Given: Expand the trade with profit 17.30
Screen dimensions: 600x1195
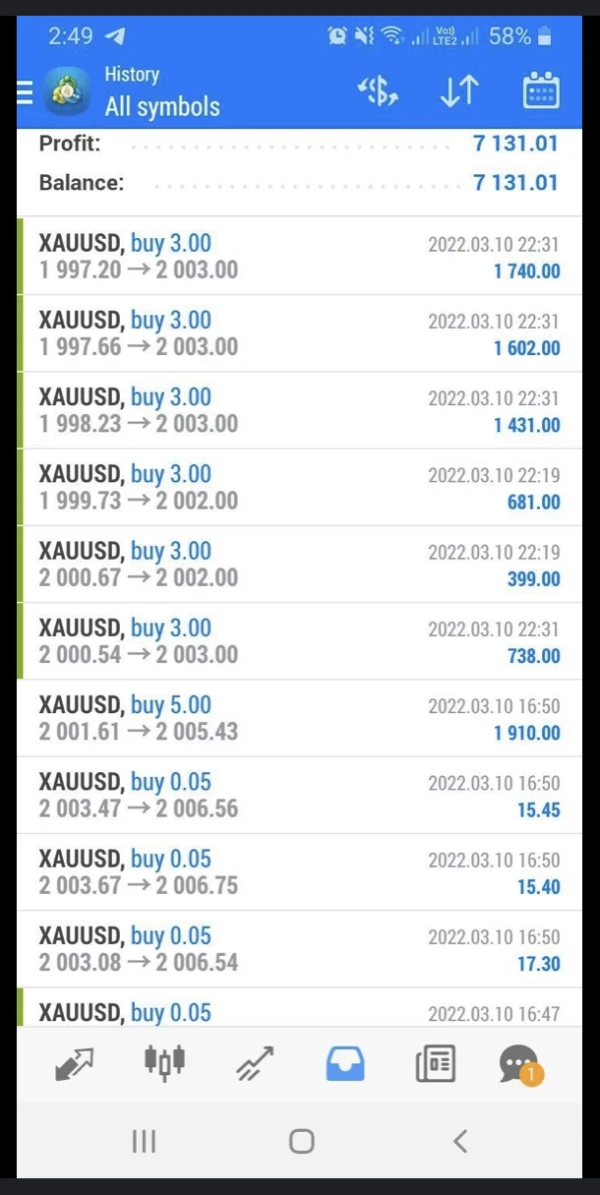Looking at the screenshot, I should [x=300, y=949].
